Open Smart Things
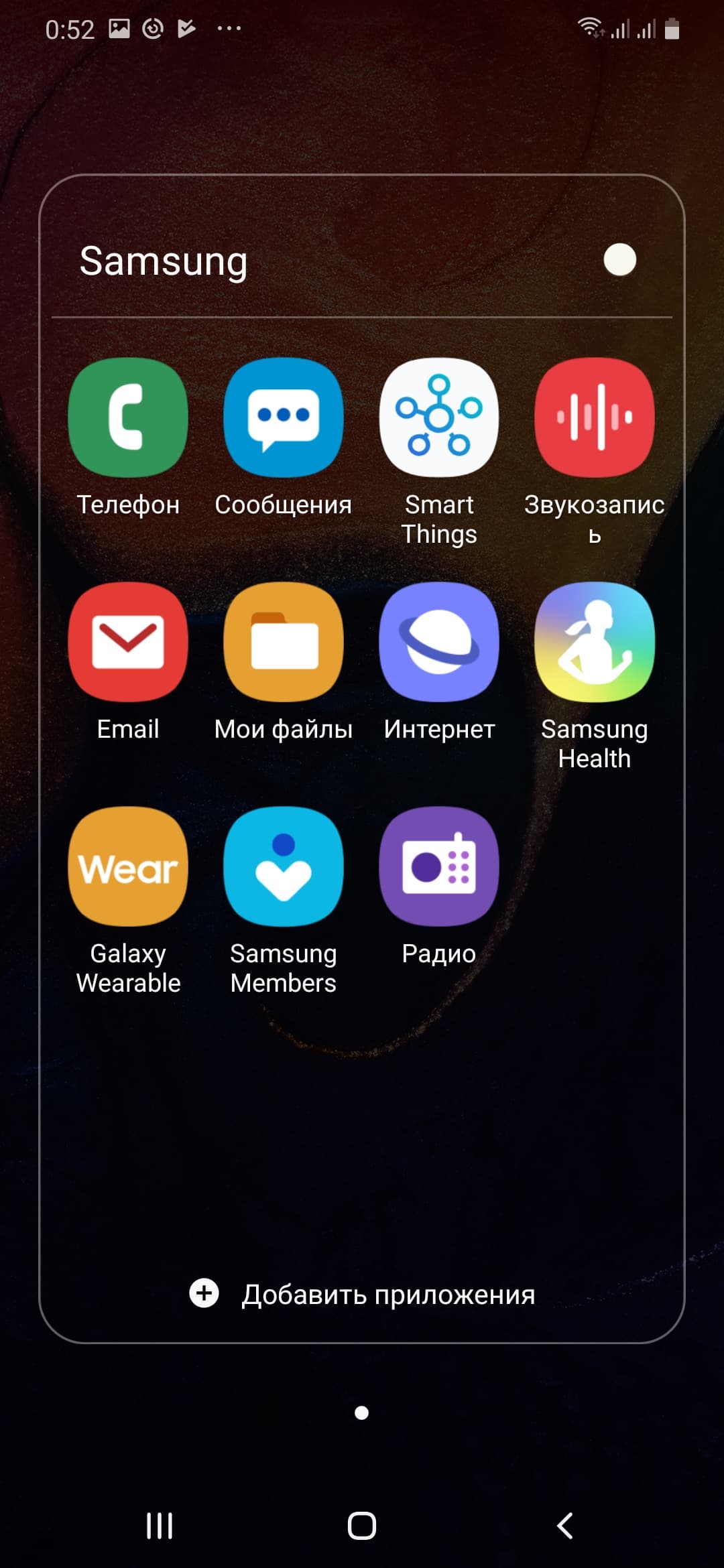This screenshot has width=724, height=1568. pyautogui.click(x=439, y=417)
